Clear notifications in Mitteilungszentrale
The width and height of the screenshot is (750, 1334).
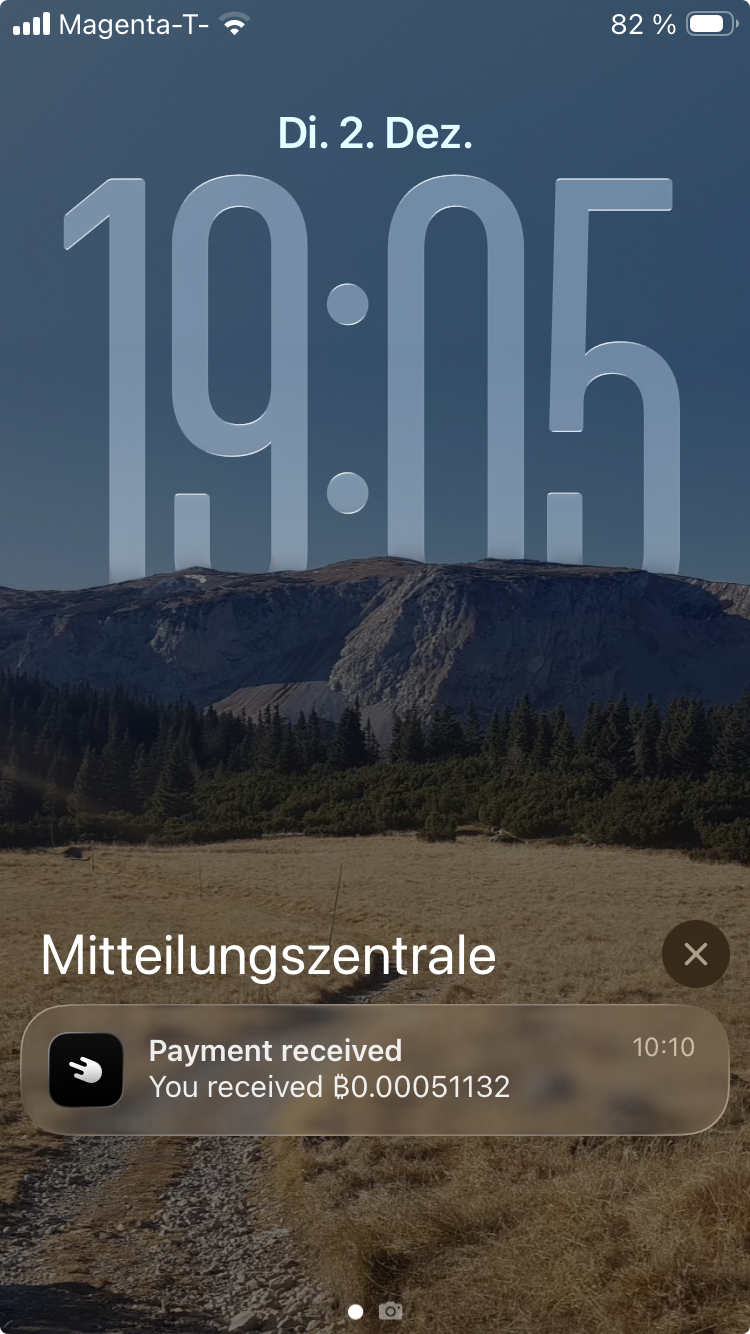(695, 954)
